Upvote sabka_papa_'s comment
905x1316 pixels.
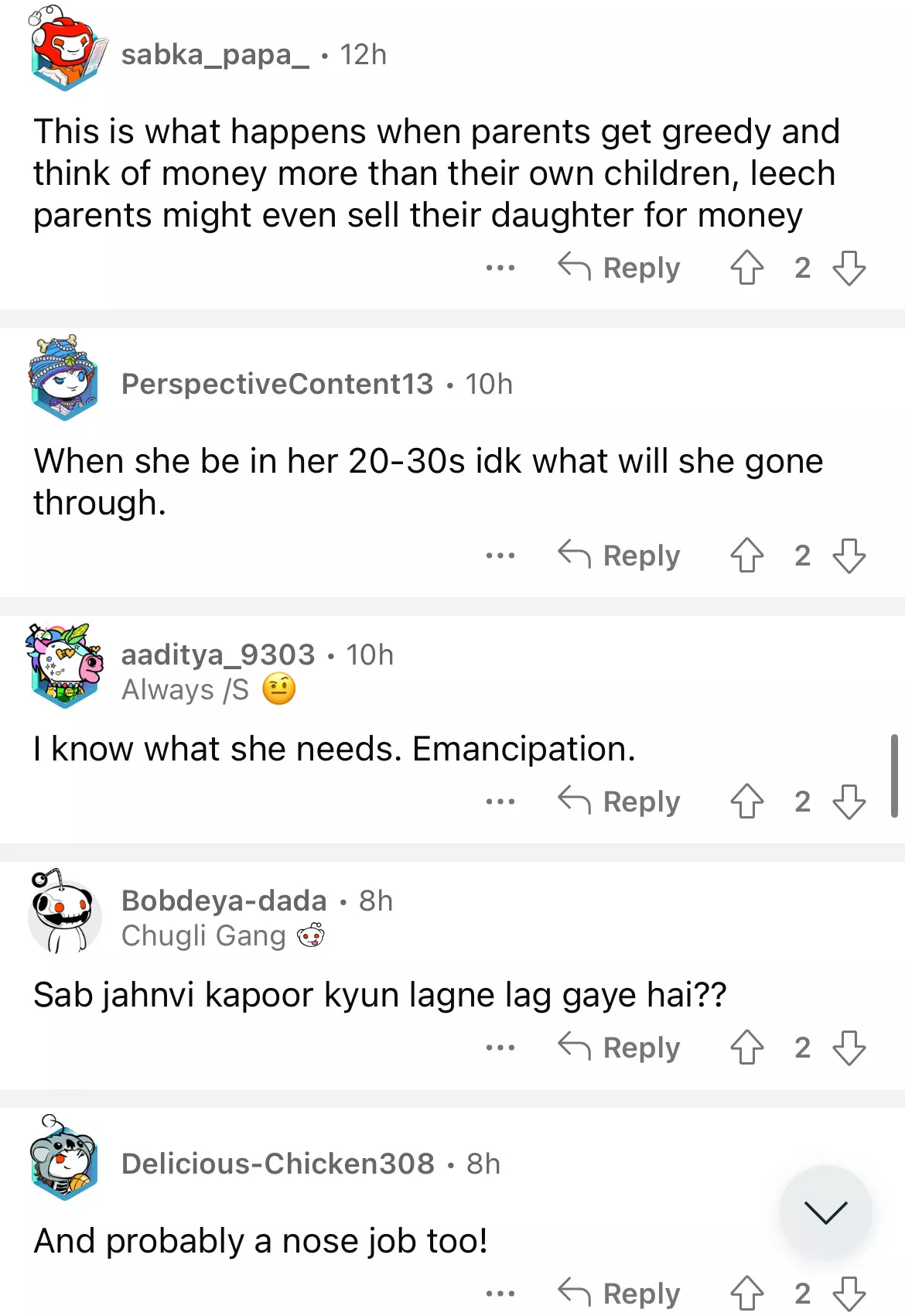coord(746,268)
